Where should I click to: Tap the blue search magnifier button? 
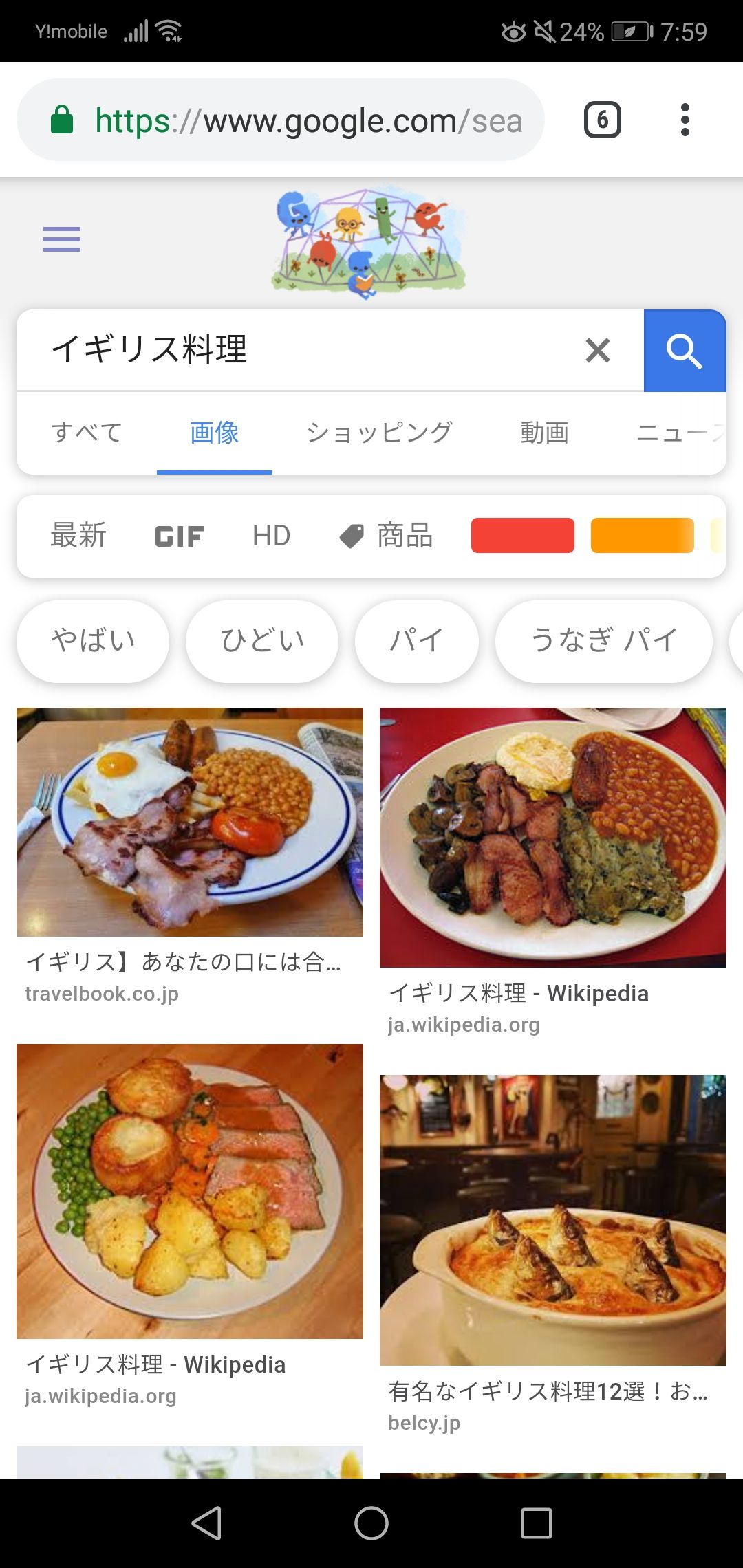(685, 351)
